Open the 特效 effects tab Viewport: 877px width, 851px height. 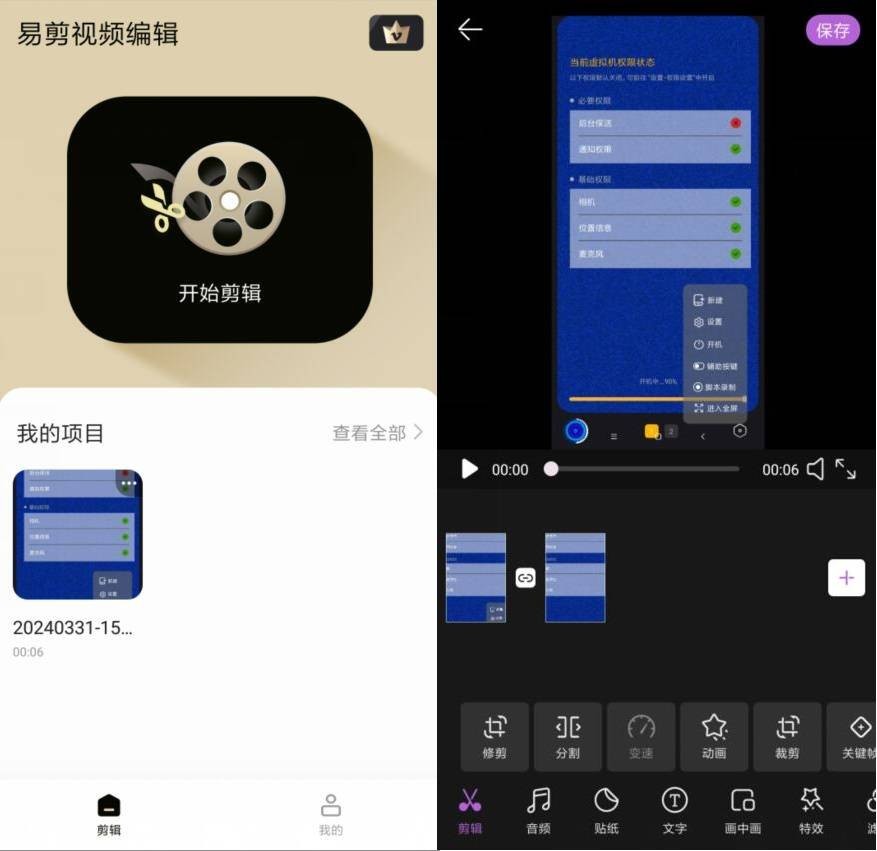click(811, 810)
